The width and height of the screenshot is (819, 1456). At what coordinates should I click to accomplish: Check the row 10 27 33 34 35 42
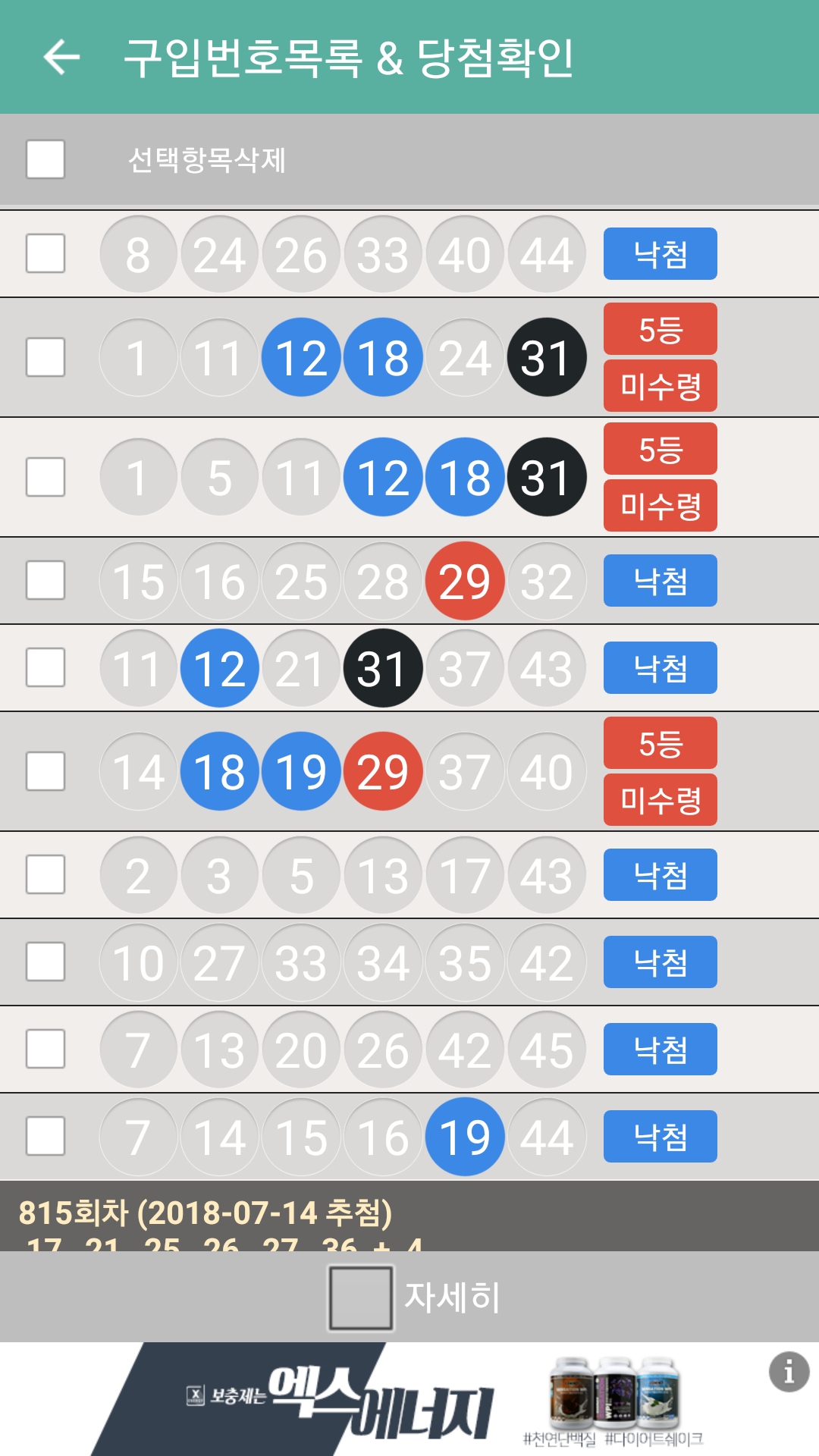(45, 962)
